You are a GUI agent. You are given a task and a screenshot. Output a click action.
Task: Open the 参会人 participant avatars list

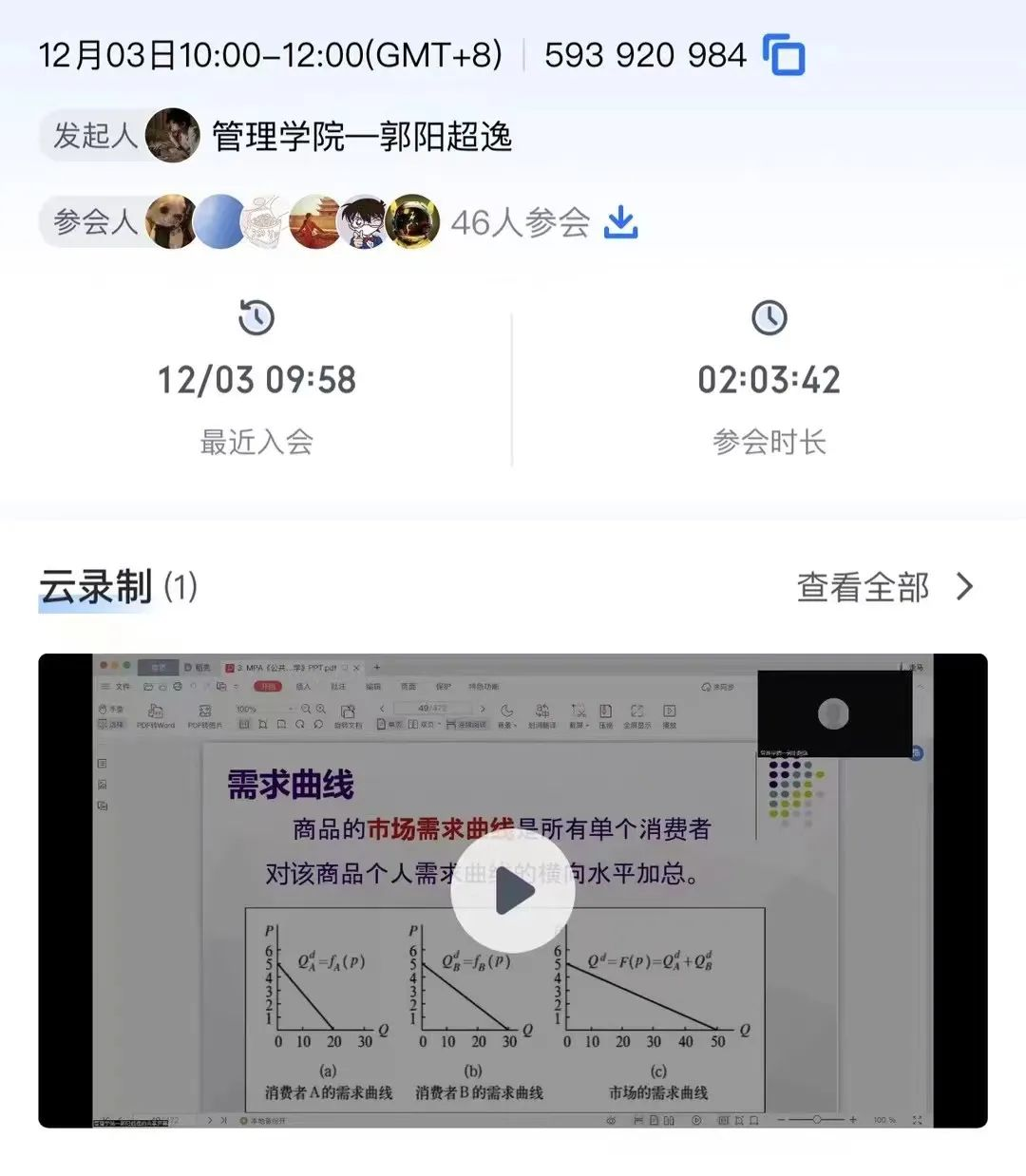pos(293,222)
